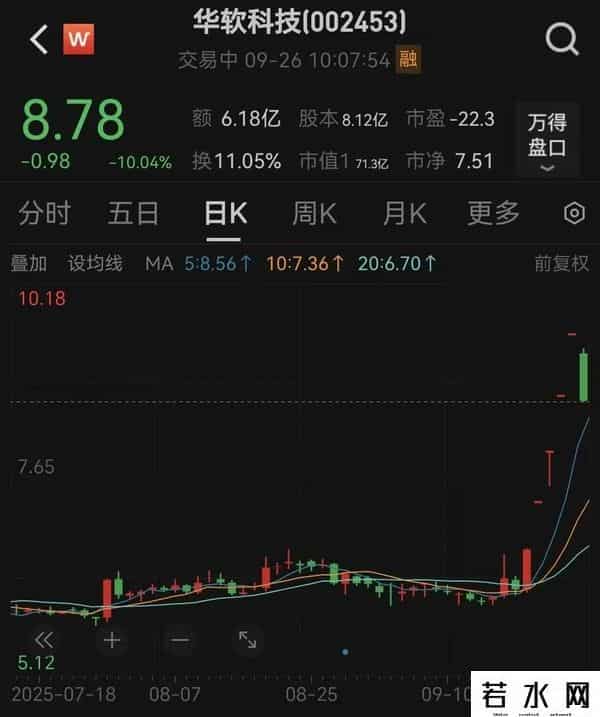Zoom out the K-line chart
This screenshot has width=600, height=717.
[x=180, y=638]
